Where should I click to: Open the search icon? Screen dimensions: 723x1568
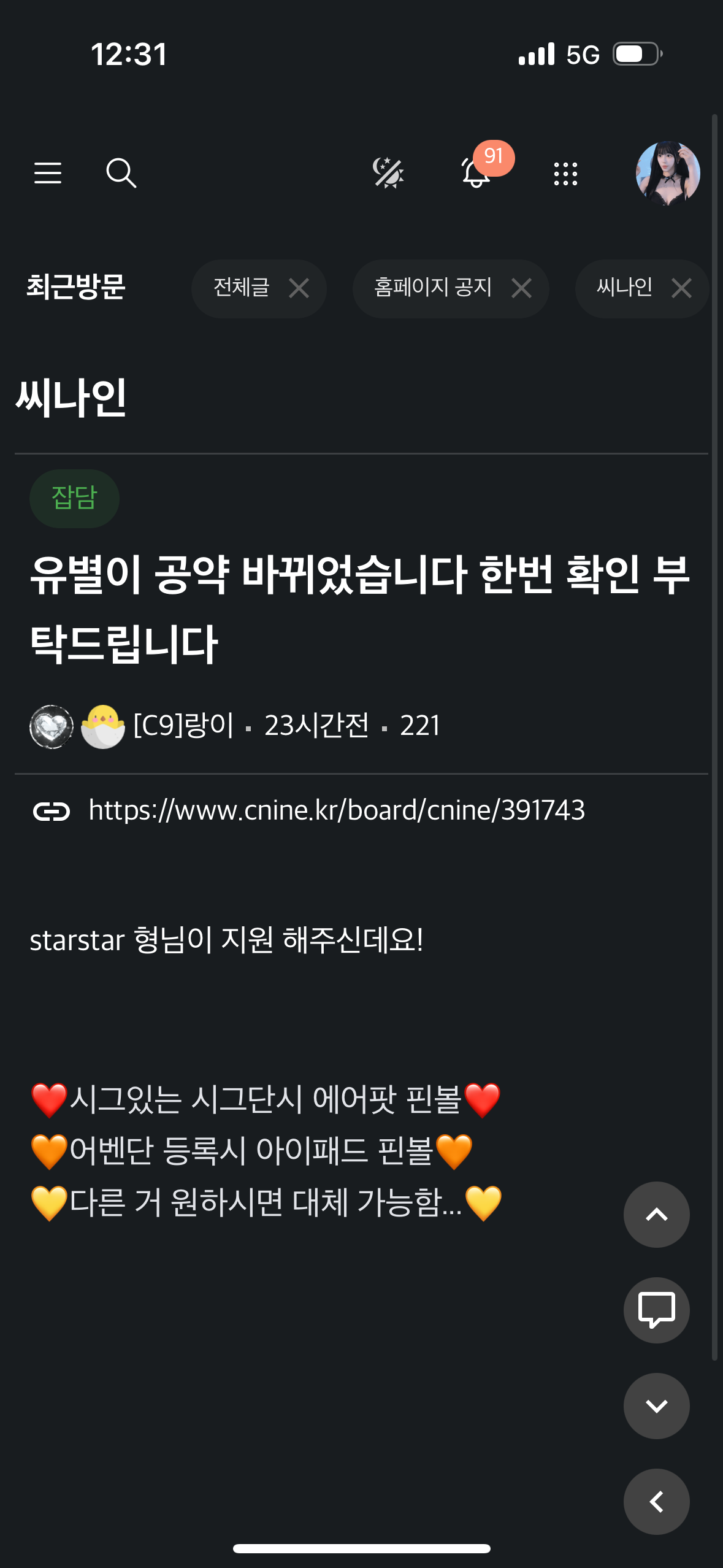(121, 173)
